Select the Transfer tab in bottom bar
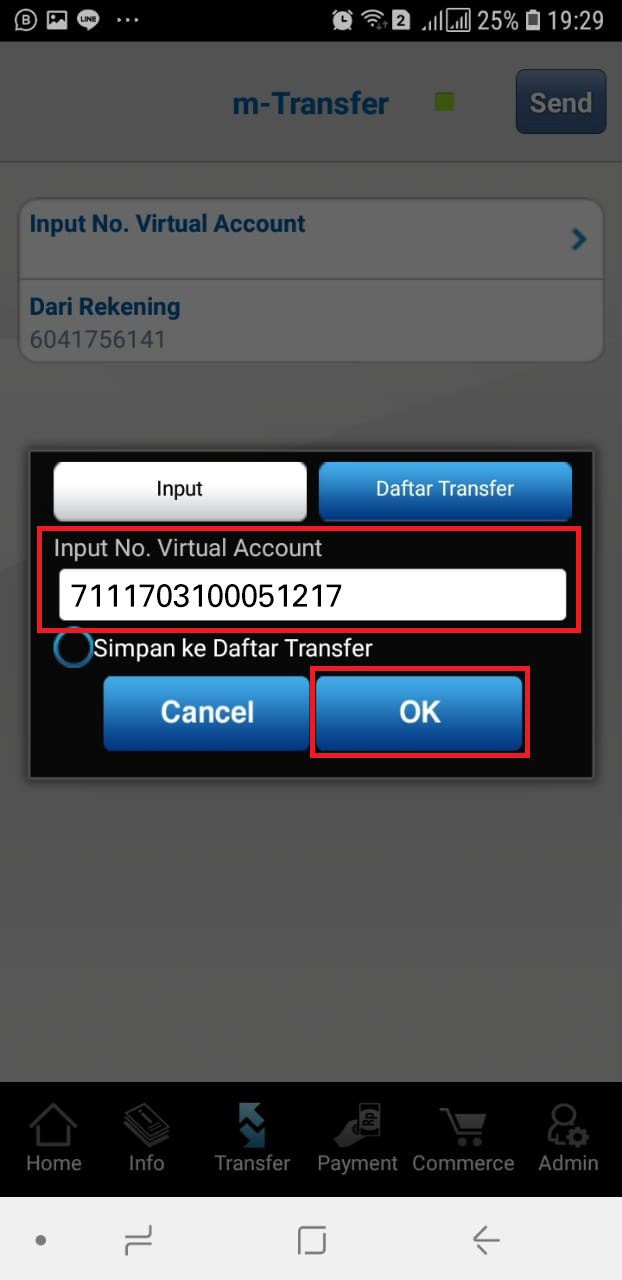This screenshot has height=1280, width=622. coord(252,1138)
